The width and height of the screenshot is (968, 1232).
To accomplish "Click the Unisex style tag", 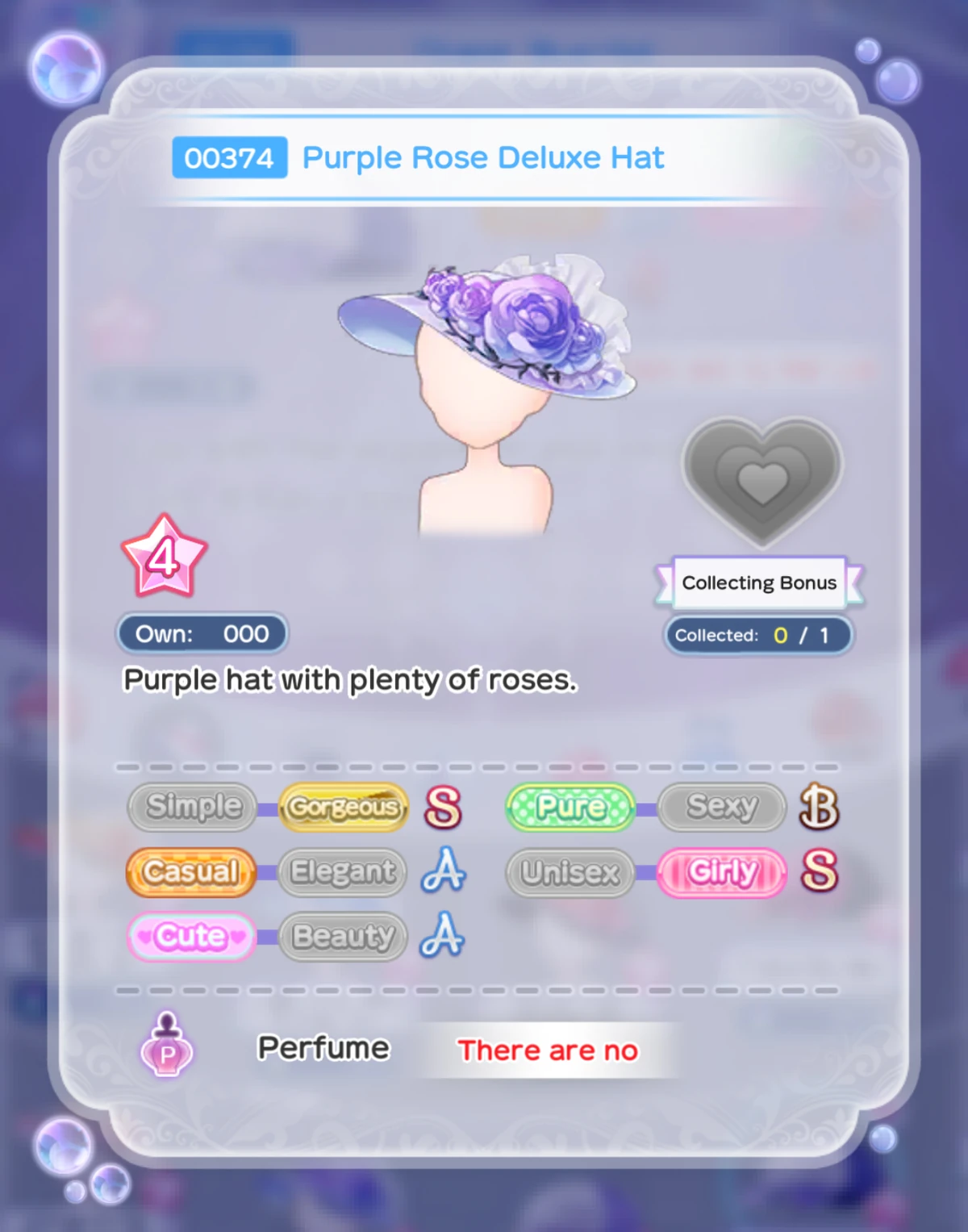I will (570, 872).
